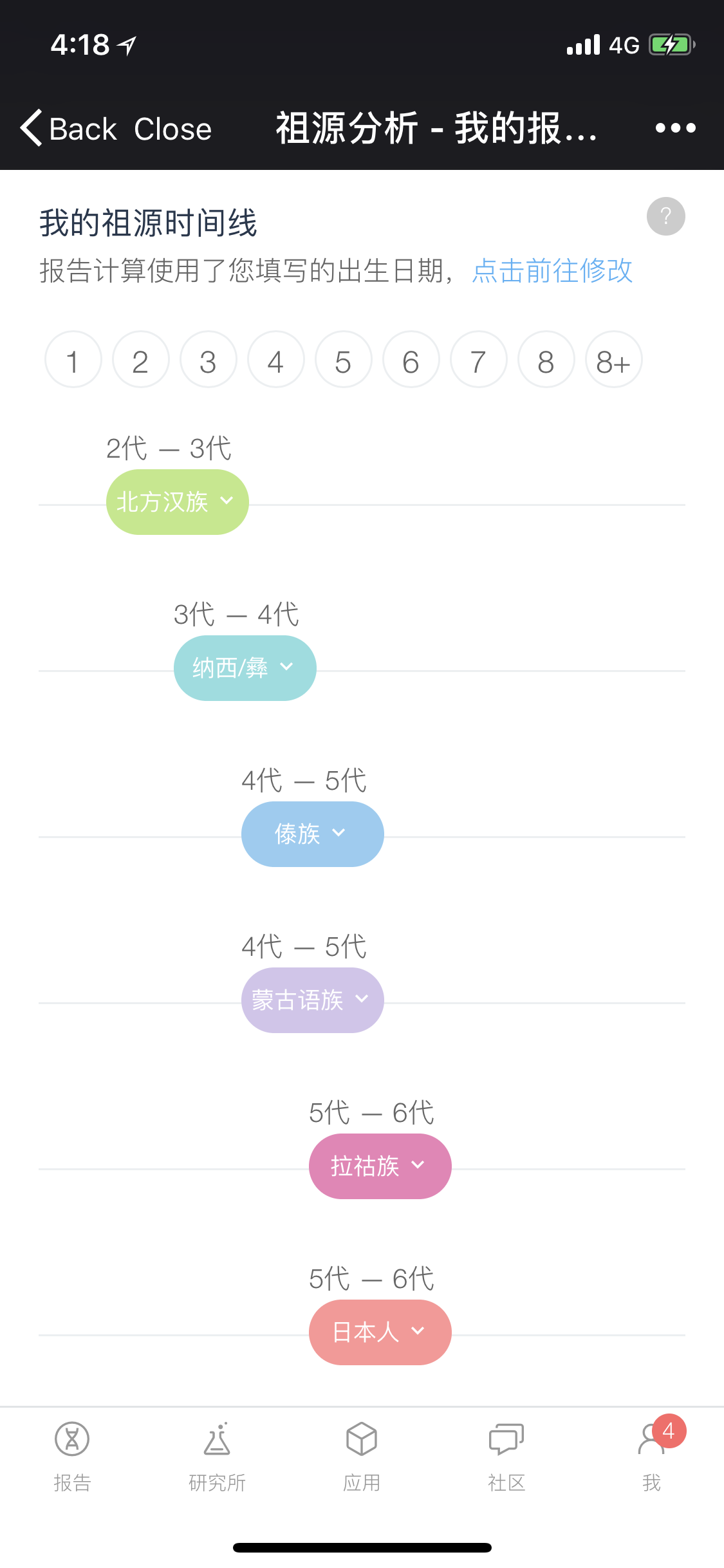Viewport: 724px width, 1568px height.
Task: Select generation 1 circle
Action: [x=73, y=359]
